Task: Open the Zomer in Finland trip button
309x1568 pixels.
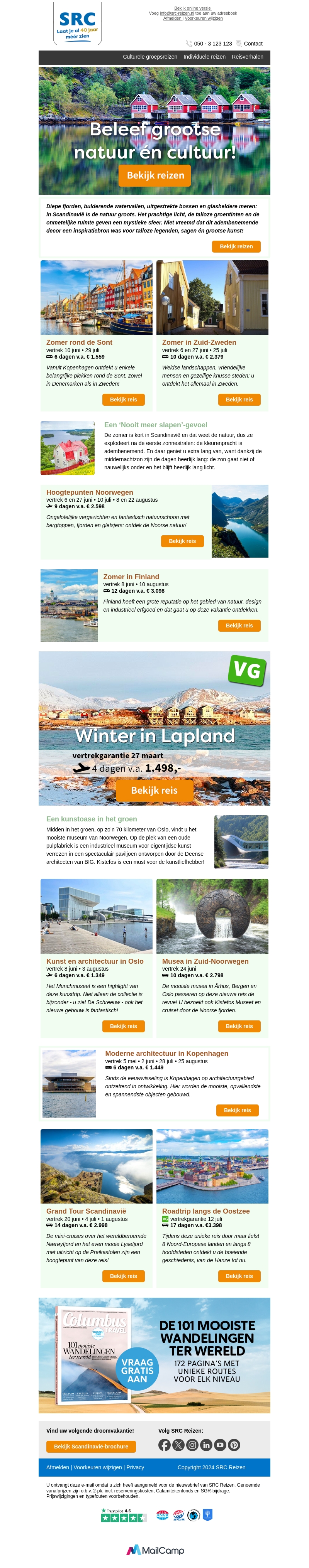Action: point(239,625)
